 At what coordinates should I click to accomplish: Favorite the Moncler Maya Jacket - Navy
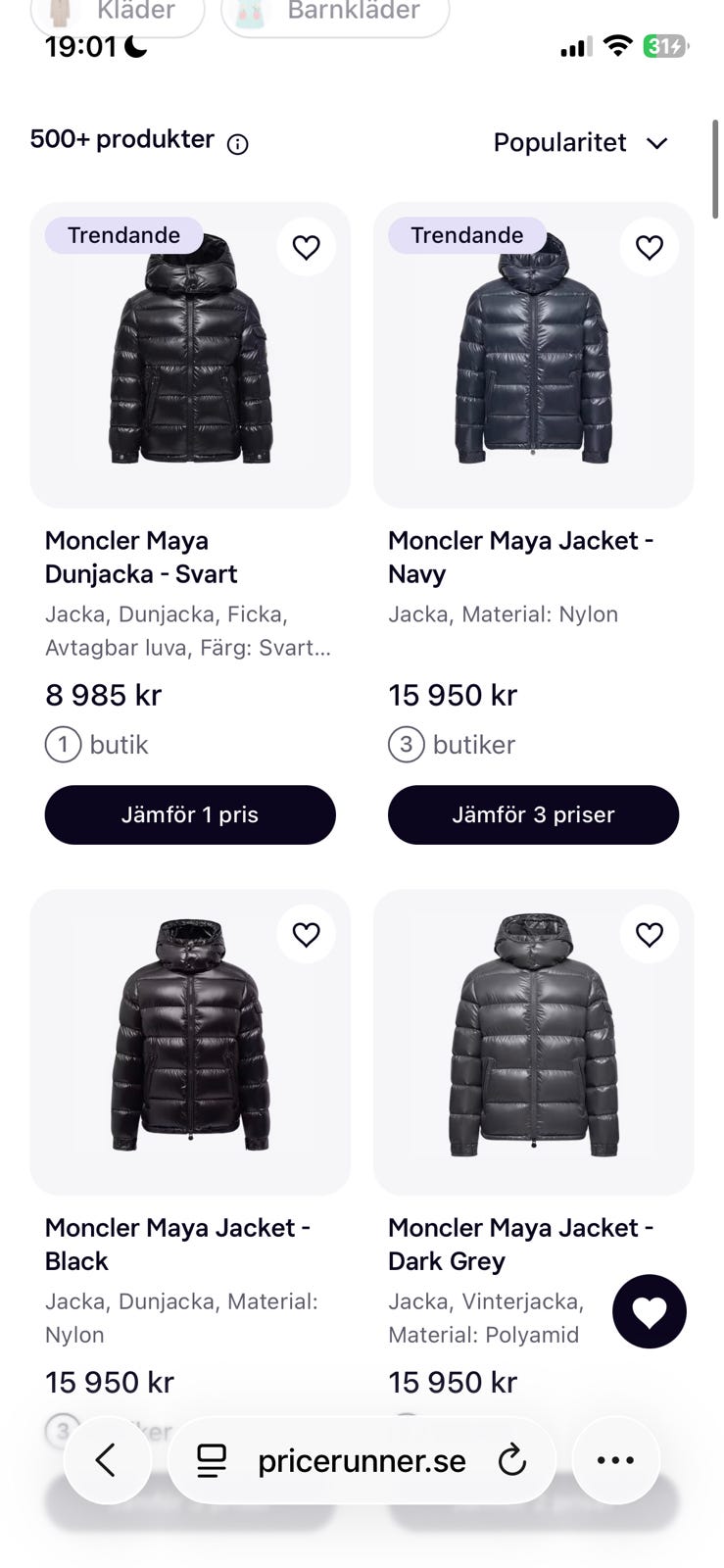(649, 247)
